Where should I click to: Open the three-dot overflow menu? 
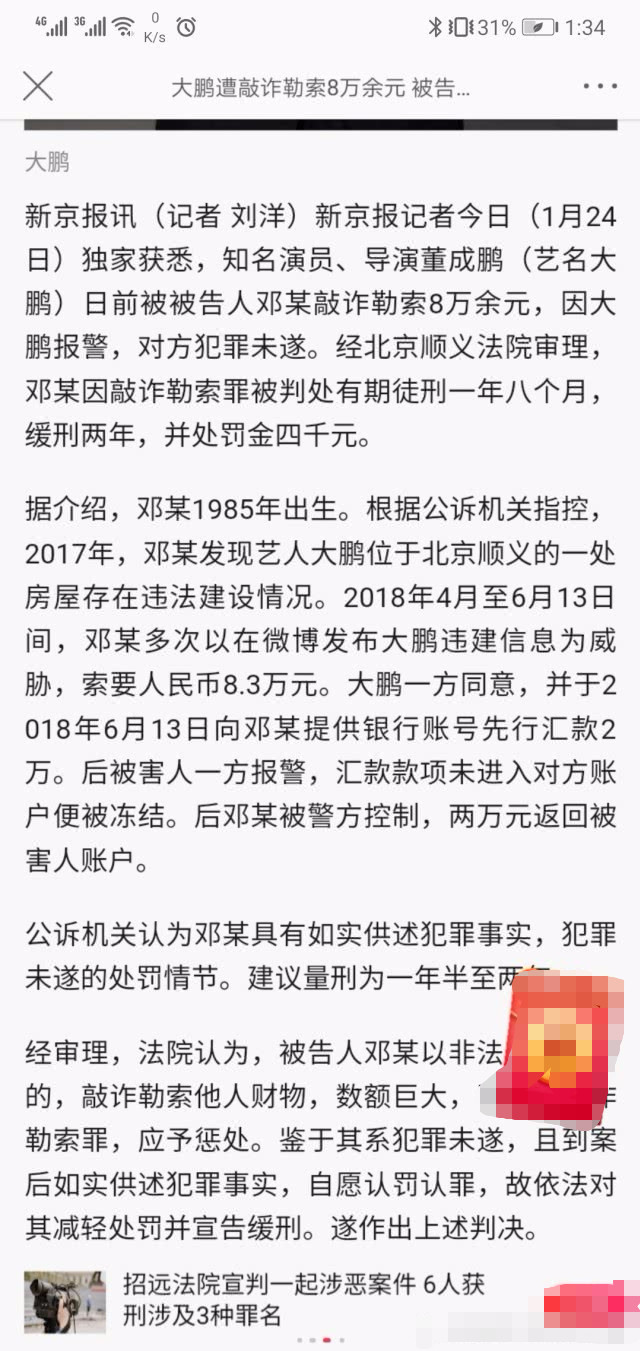pyautogui.click(x=600, y=87)
